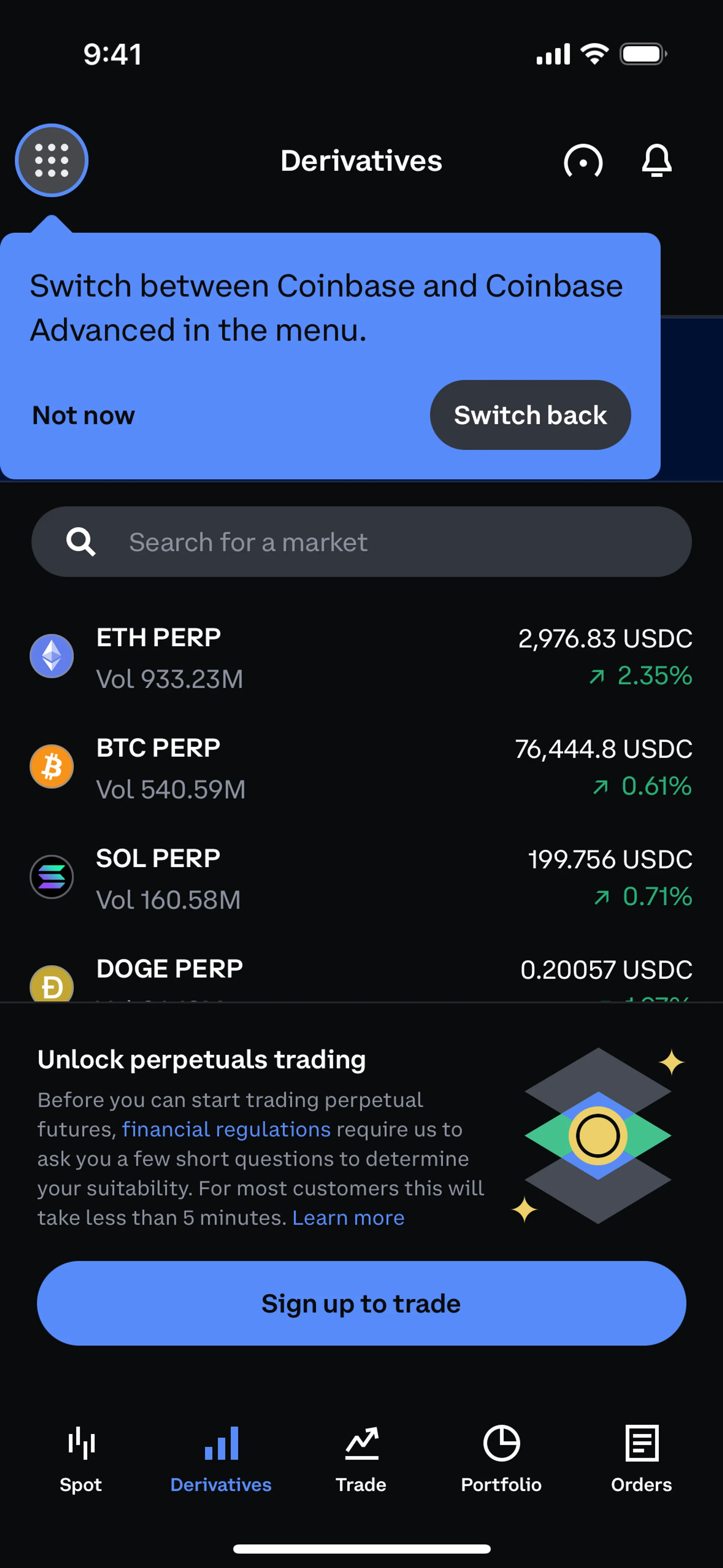The image size is (723, 1568).
Task: Switch to the Portfolio tab
Action: [x=501, y=1458]
